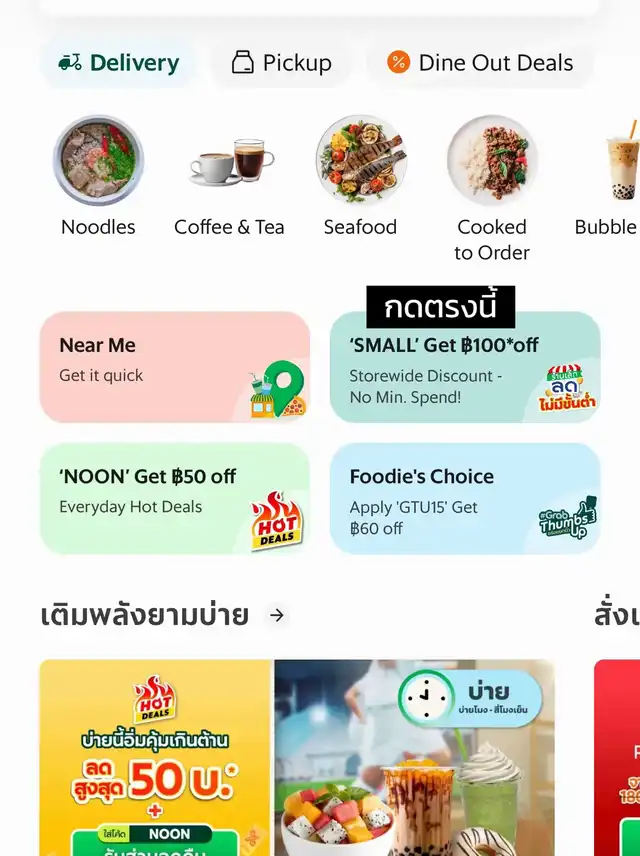Open the 'SMALL' Get ฿100 off deal
This screenshot has width=640, height=856.
coord(465,367)
